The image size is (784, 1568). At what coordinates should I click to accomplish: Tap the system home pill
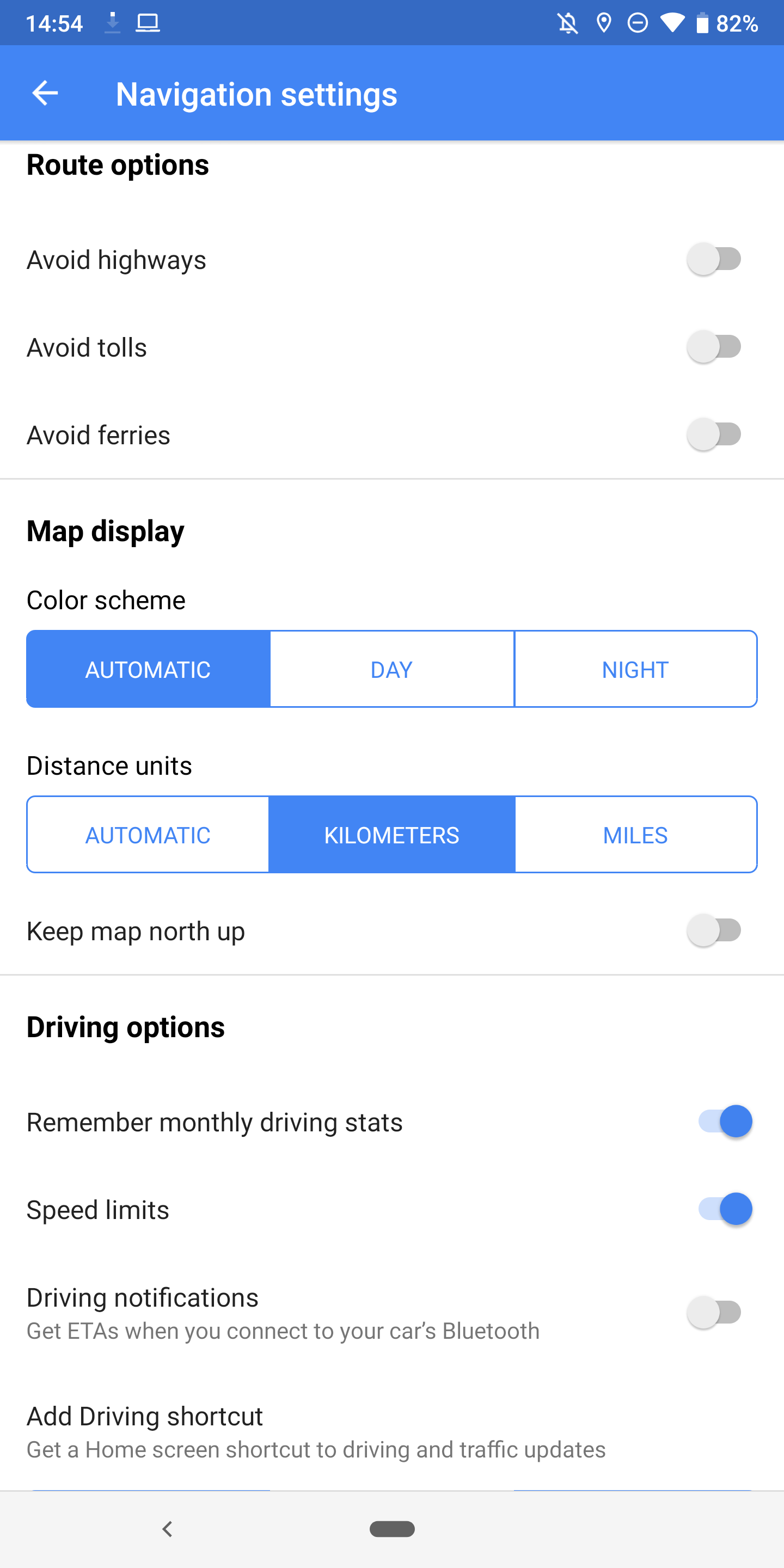[392, 1528]
